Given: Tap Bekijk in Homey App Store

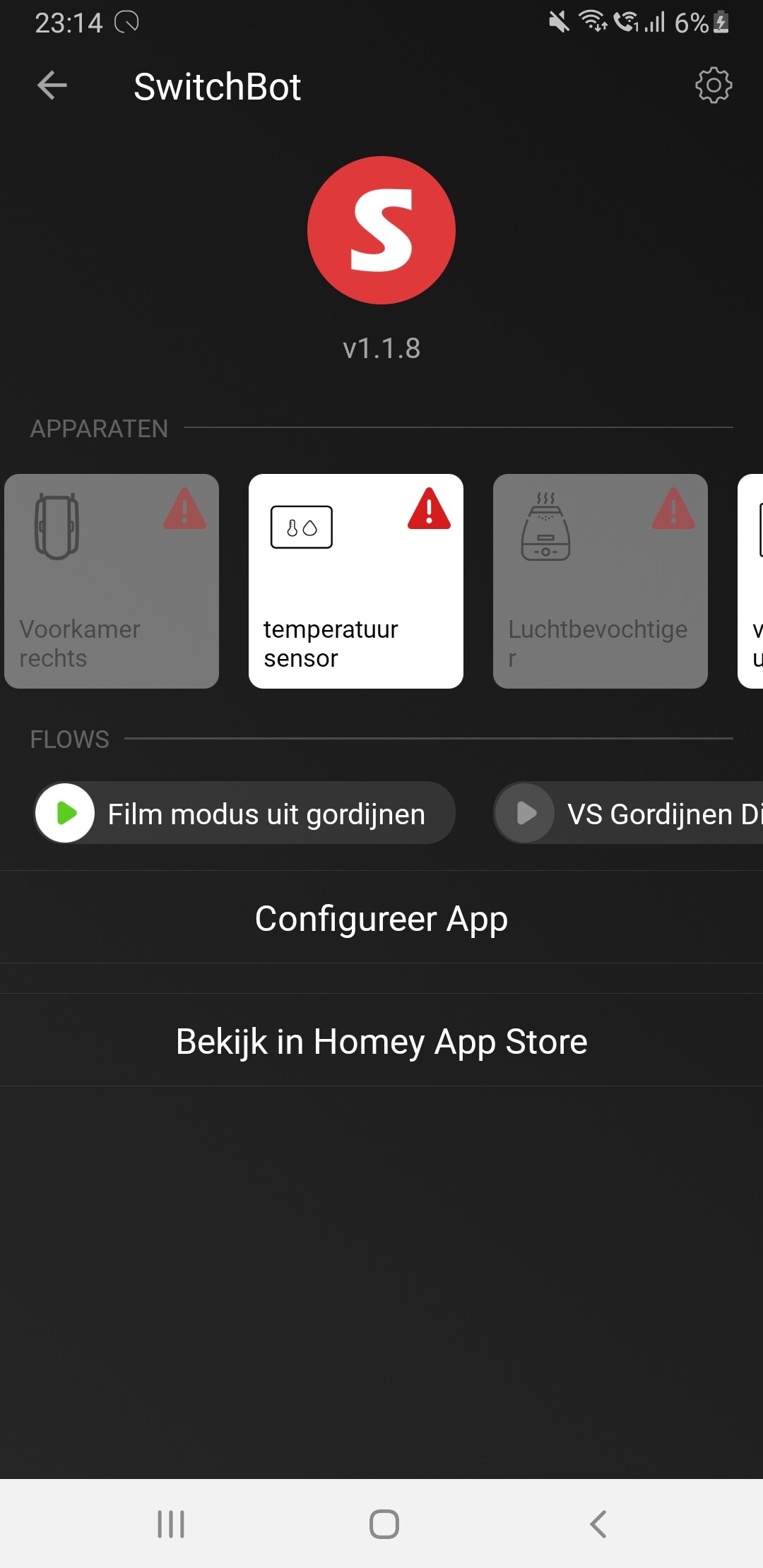Looking at the screenshot, I should pyautogui.click(x=381, y=1041).
